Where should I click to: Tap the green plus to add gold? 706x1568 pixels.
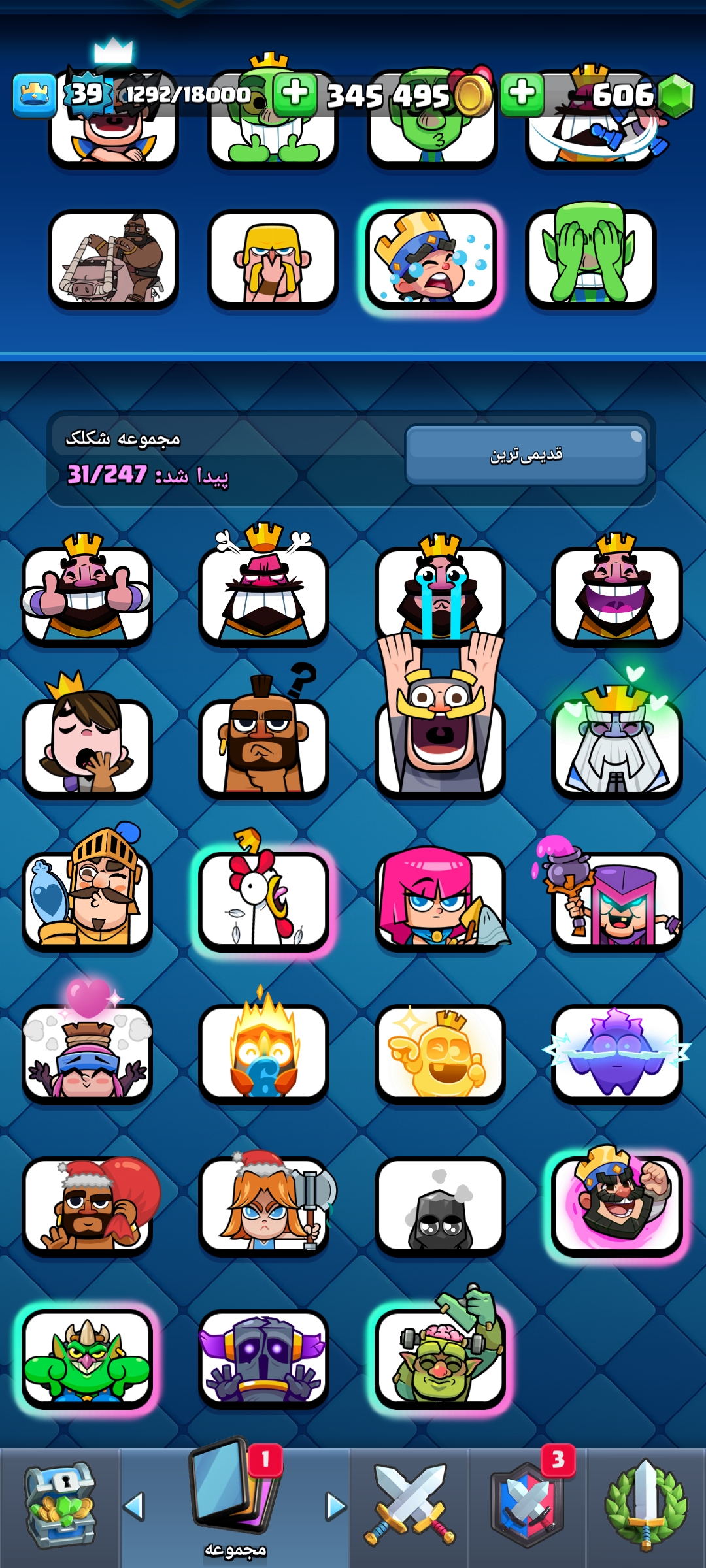click(295, 93)
